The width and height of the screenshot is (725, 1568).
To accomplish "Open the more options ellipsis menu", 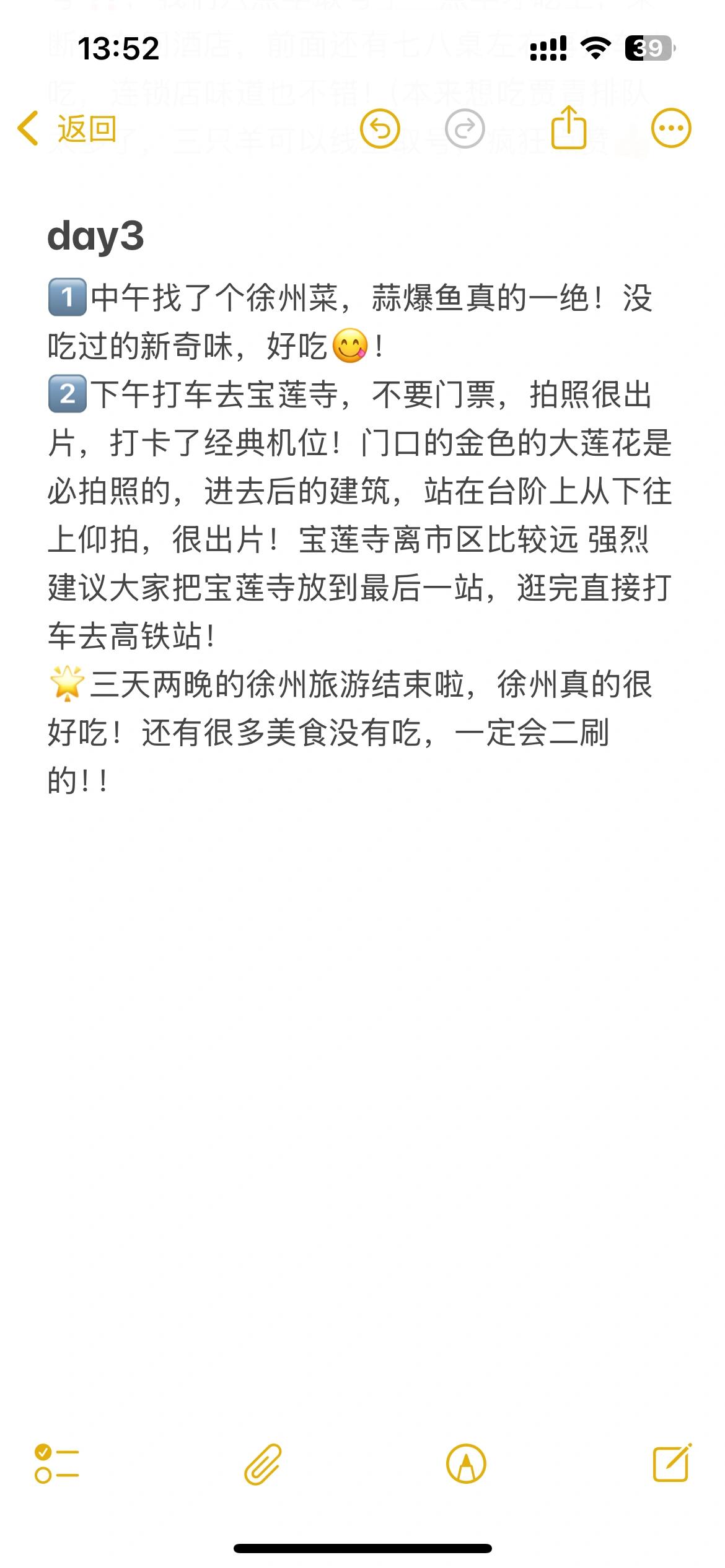I will [x=671, y=129].
